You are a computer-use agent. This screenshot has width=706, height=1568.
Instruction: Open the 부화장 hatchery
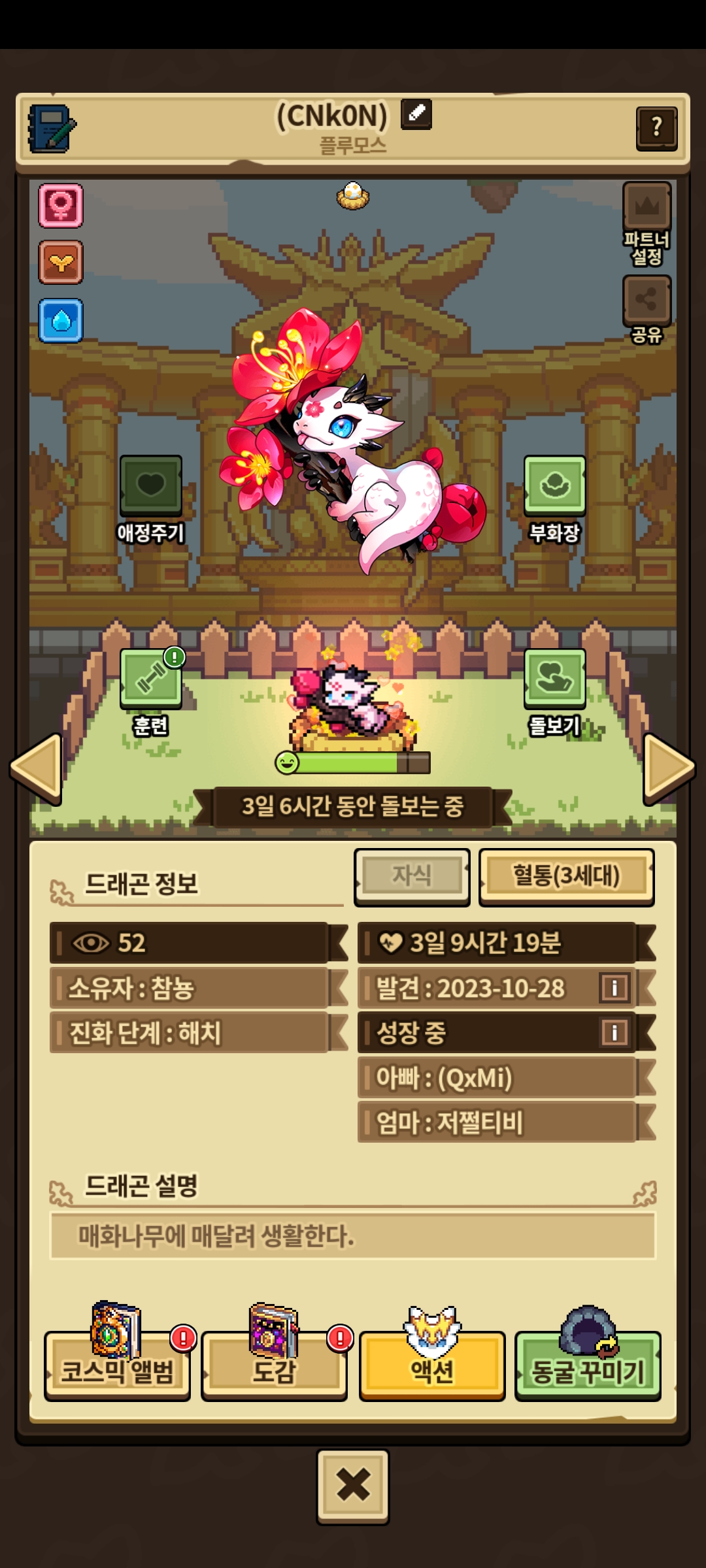(554, 485)
